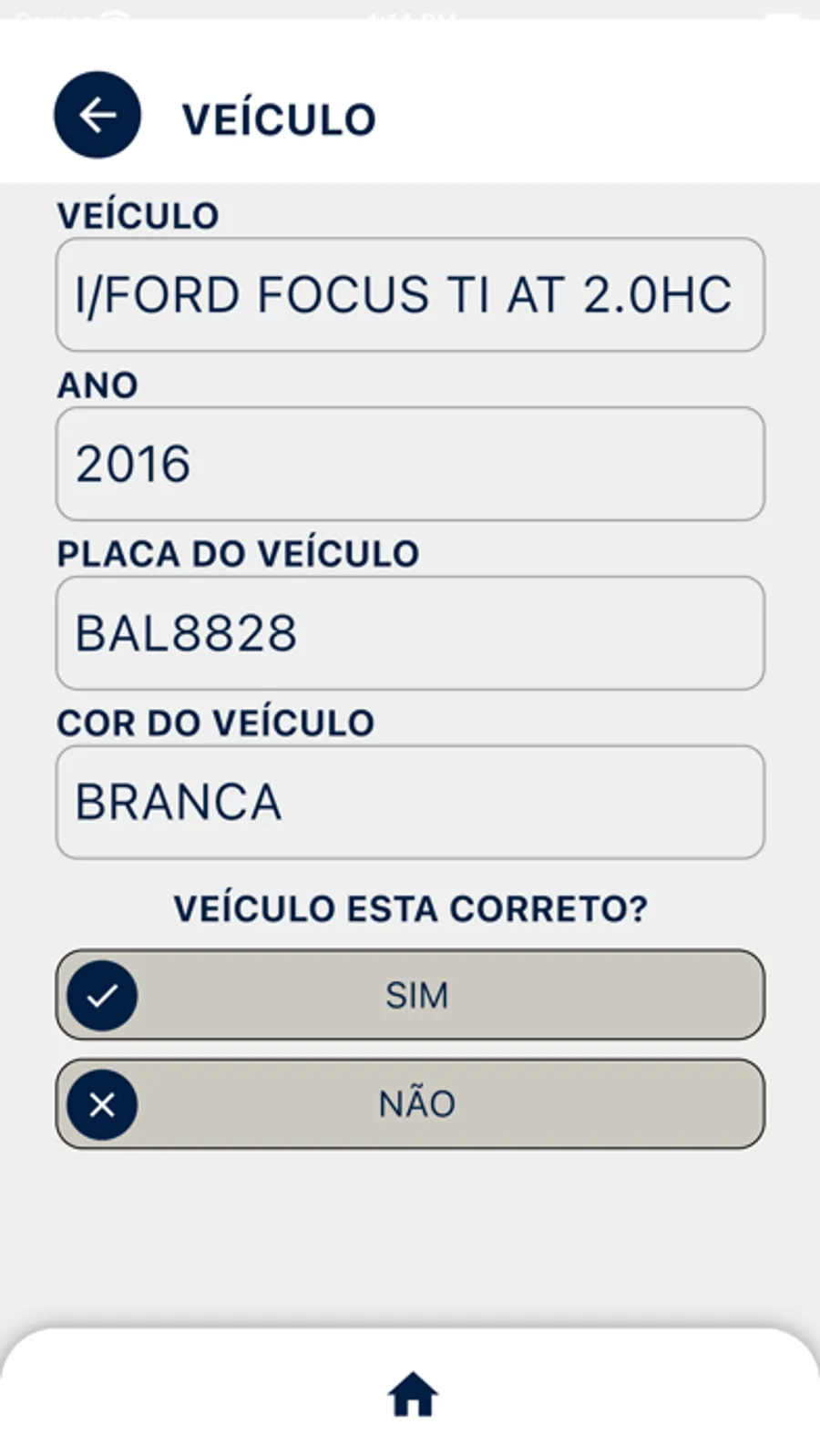820x1456 pixels.
Task: Confirm vehicle is correct with SIM
Action: point(410,995)
